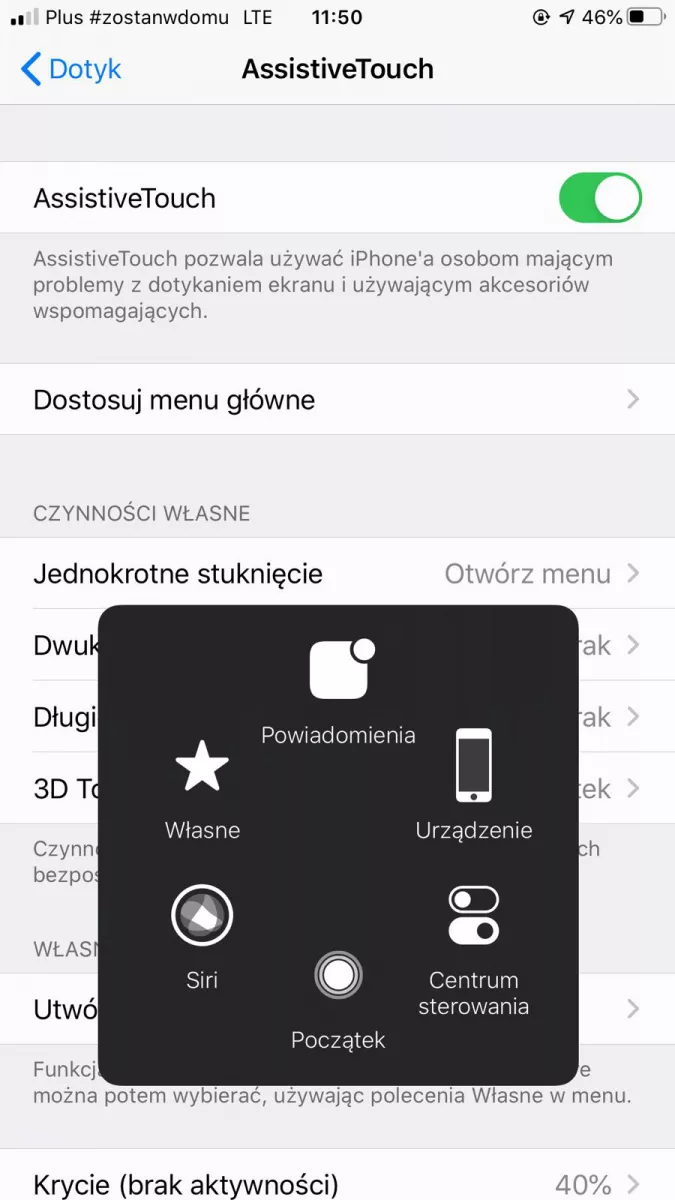Open Dostosuj menu główne

tap(337, 399)
